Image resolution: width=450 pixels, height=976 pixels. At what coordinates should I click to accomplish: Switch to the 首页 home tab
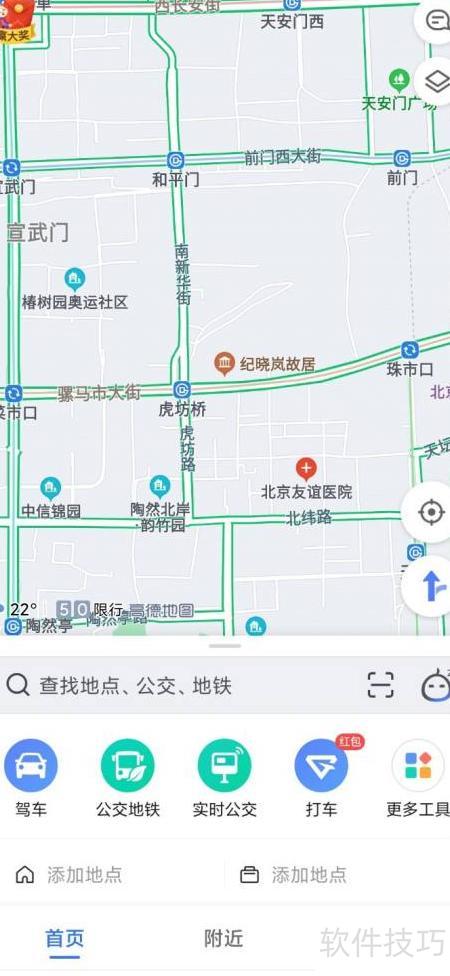click(65, 938)
